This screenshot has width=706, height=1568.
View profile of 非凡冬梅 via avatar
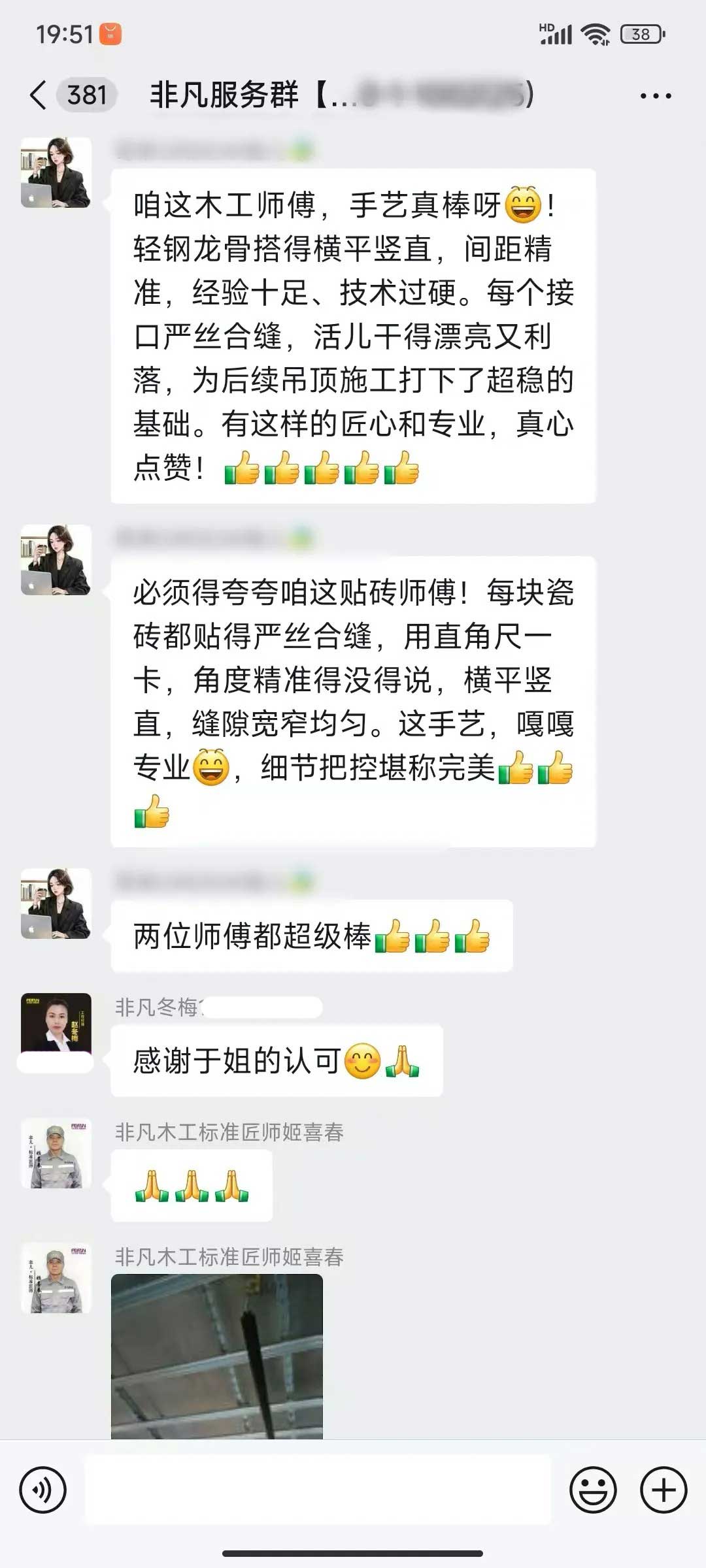[56, 1024]
